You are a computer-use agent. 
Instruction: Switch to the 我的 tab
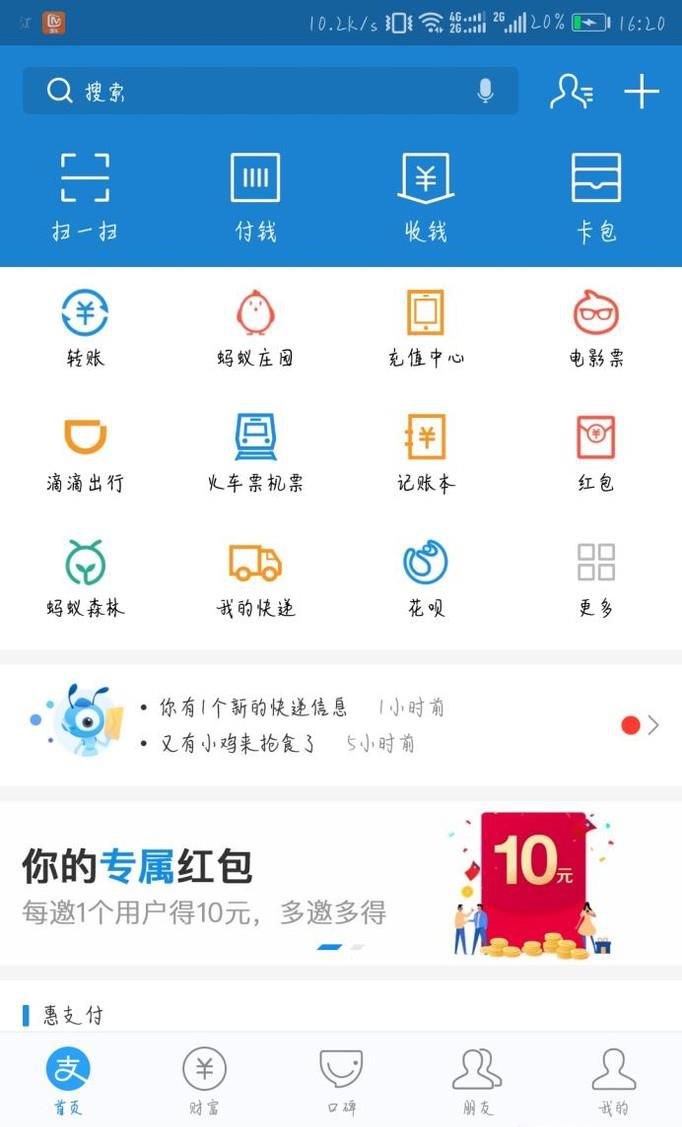[x=613, y=1080]
